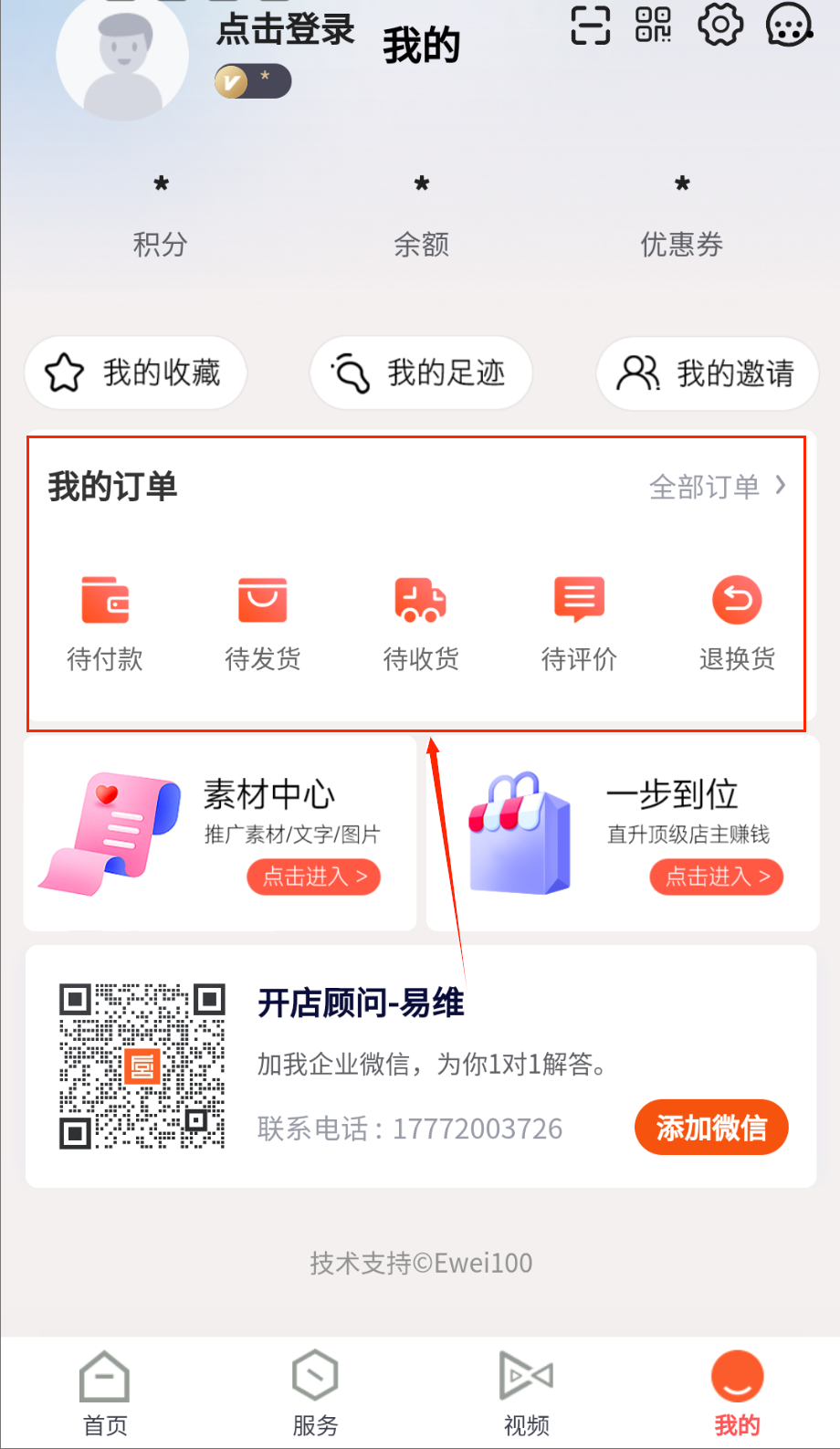Viewport: 840px width, 1449px height.
Task: Open the QR code icon
Action: (x=653, y=25)
